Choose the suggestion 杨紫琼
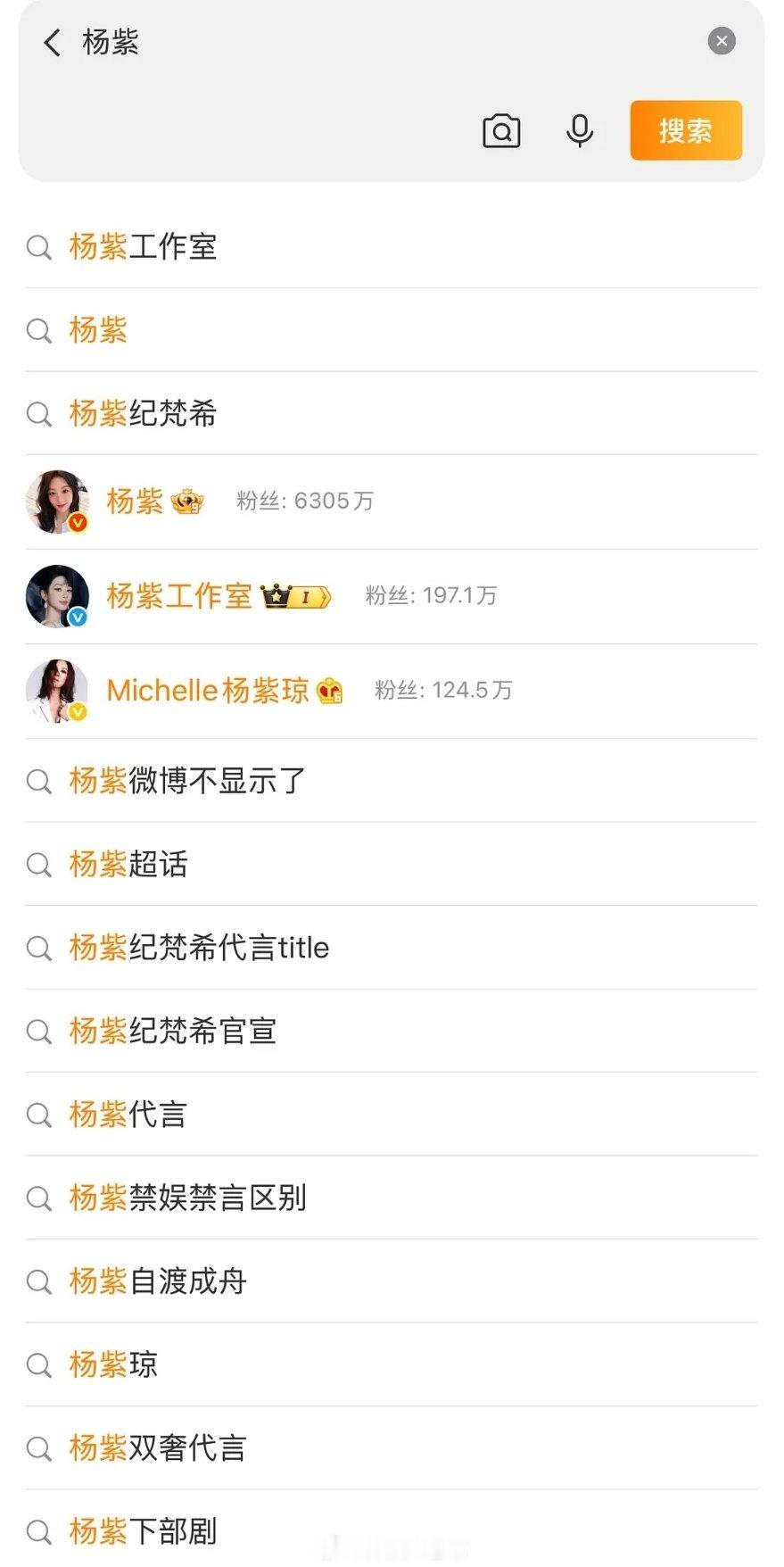The height and width of the screenshot is (1567, 784). pyautogui.click(x=391, y=1364)
